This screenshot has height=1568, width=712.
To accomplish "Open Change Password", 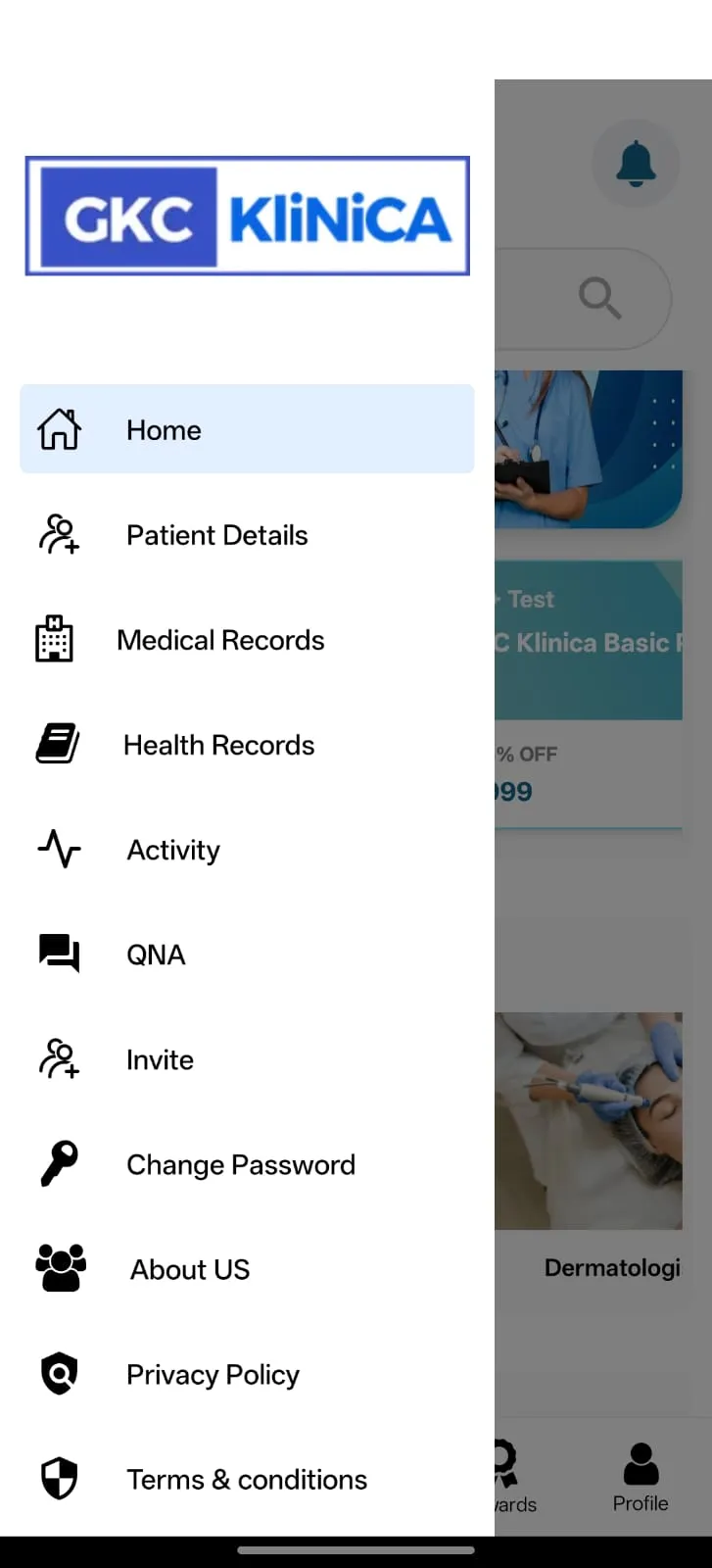I will coord(240,1164).
